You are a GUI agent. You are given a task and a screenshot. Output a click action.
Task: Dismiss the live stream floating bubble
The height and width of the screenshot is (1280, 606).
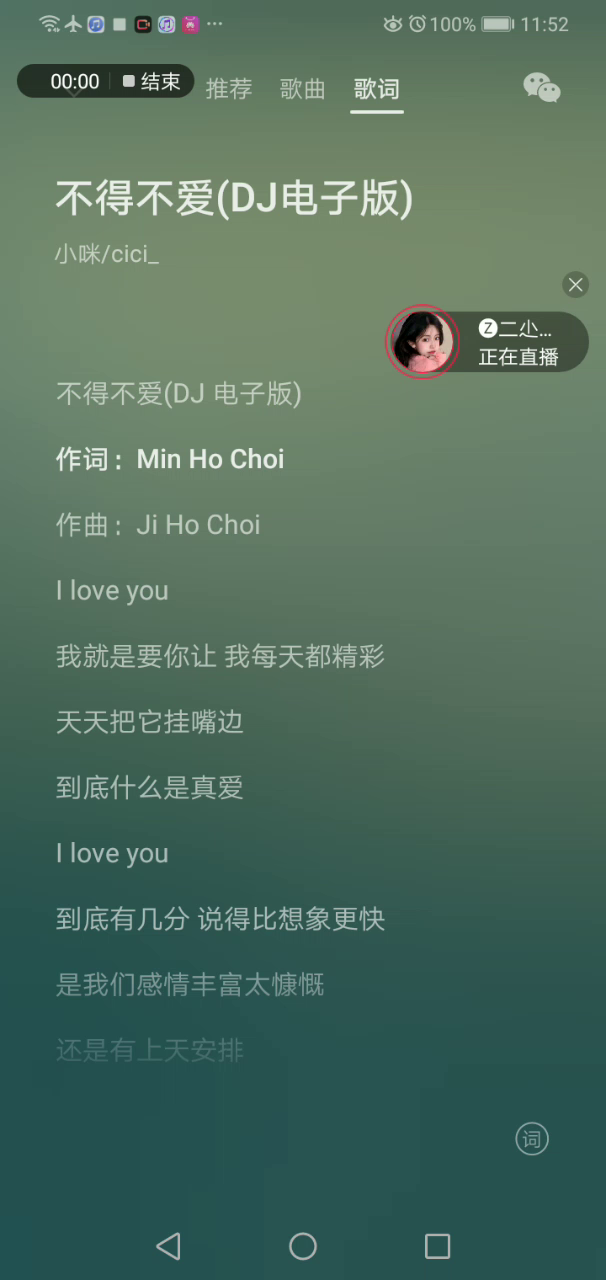575,285
